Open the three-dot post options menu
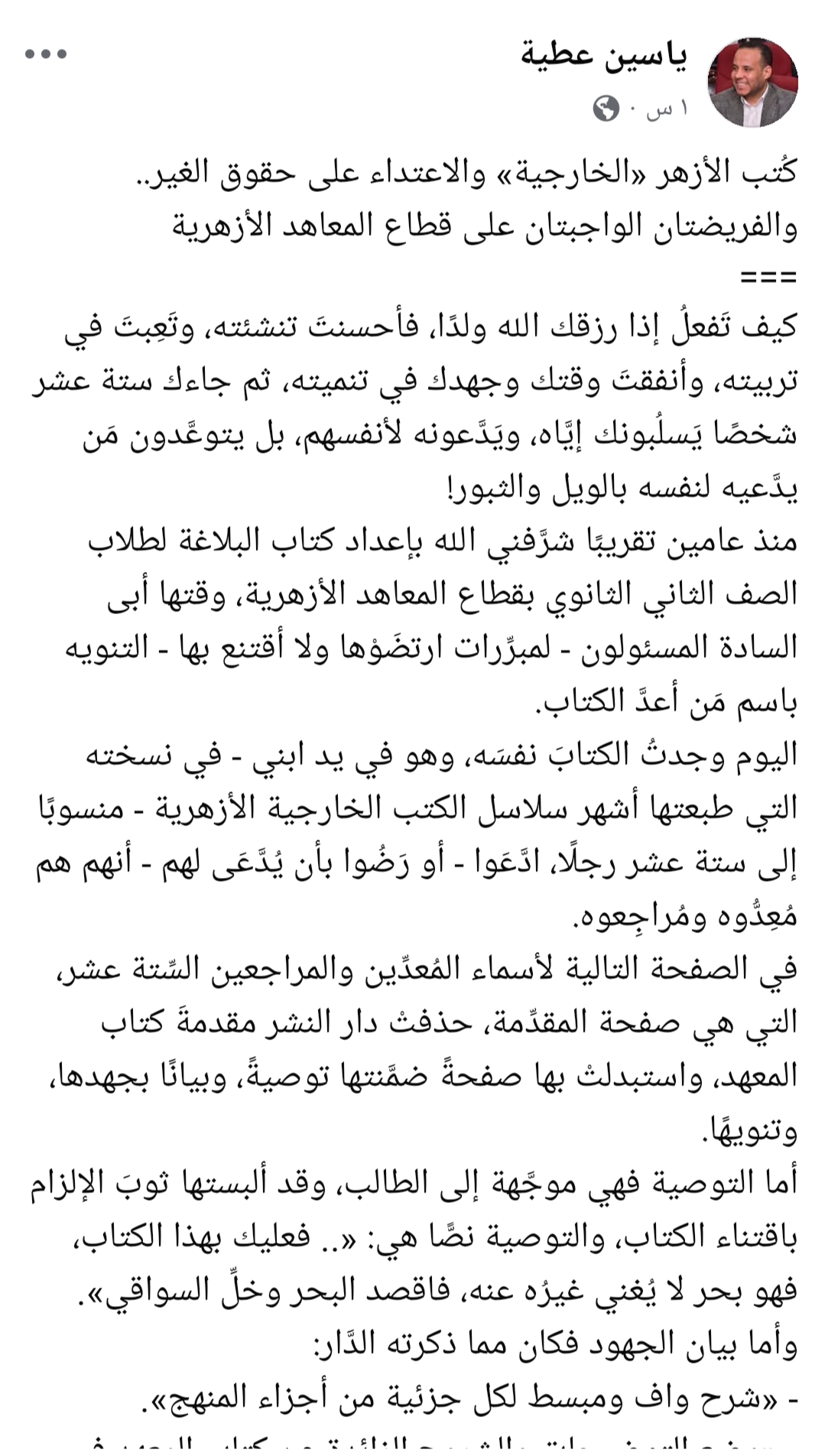The height and width of the screenshot is (1456, 825). (46, 54)
